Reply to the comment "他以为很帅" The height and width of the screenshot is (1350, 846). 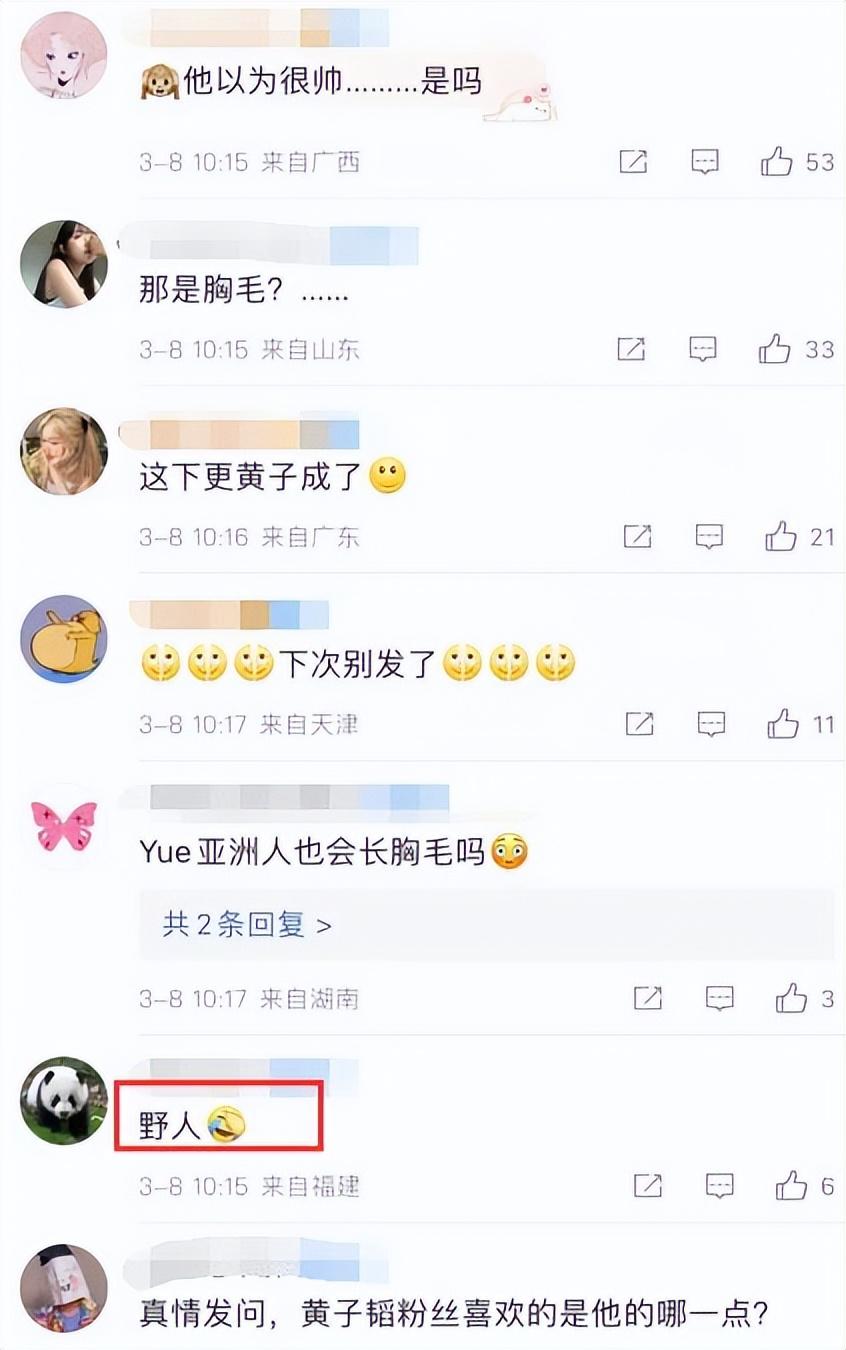[x=705, y=162]
